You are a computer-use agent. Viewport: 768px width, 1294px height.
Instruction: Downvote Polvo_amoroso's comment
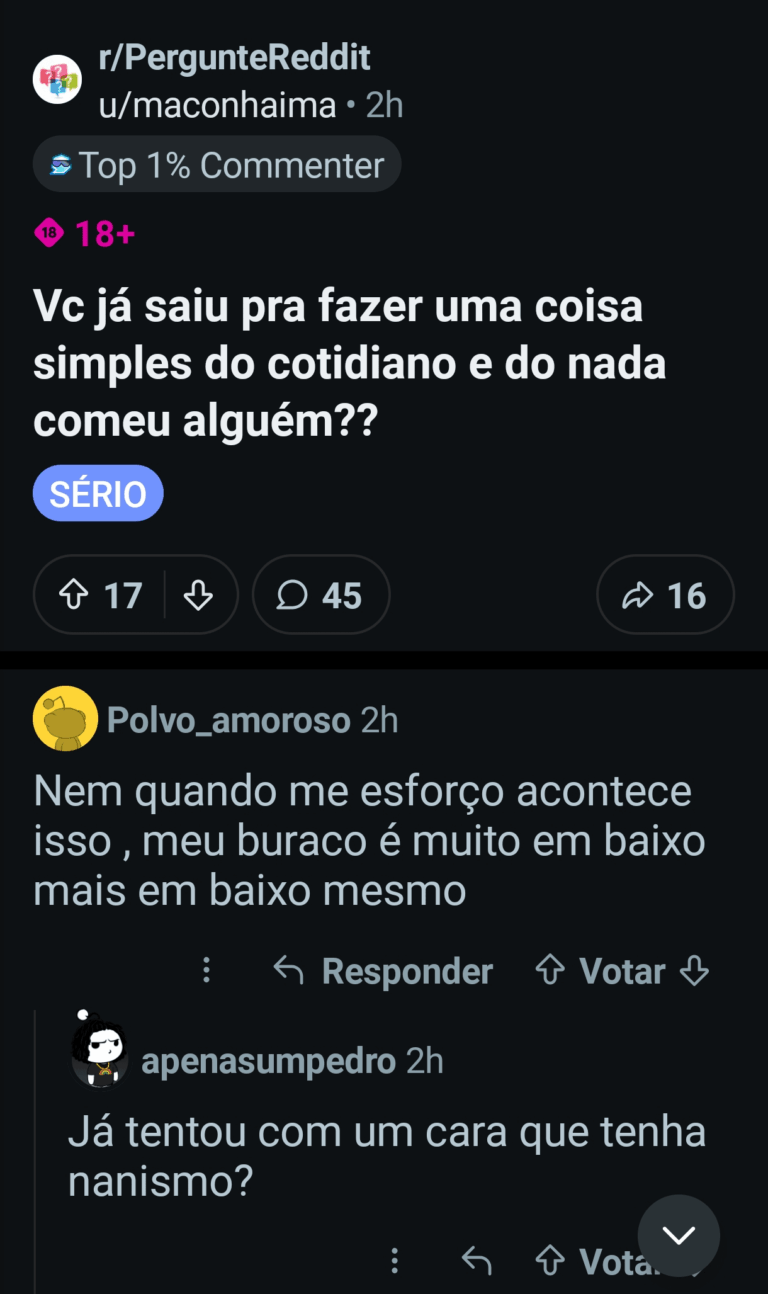pyautogui.click(x=694, y=970)
